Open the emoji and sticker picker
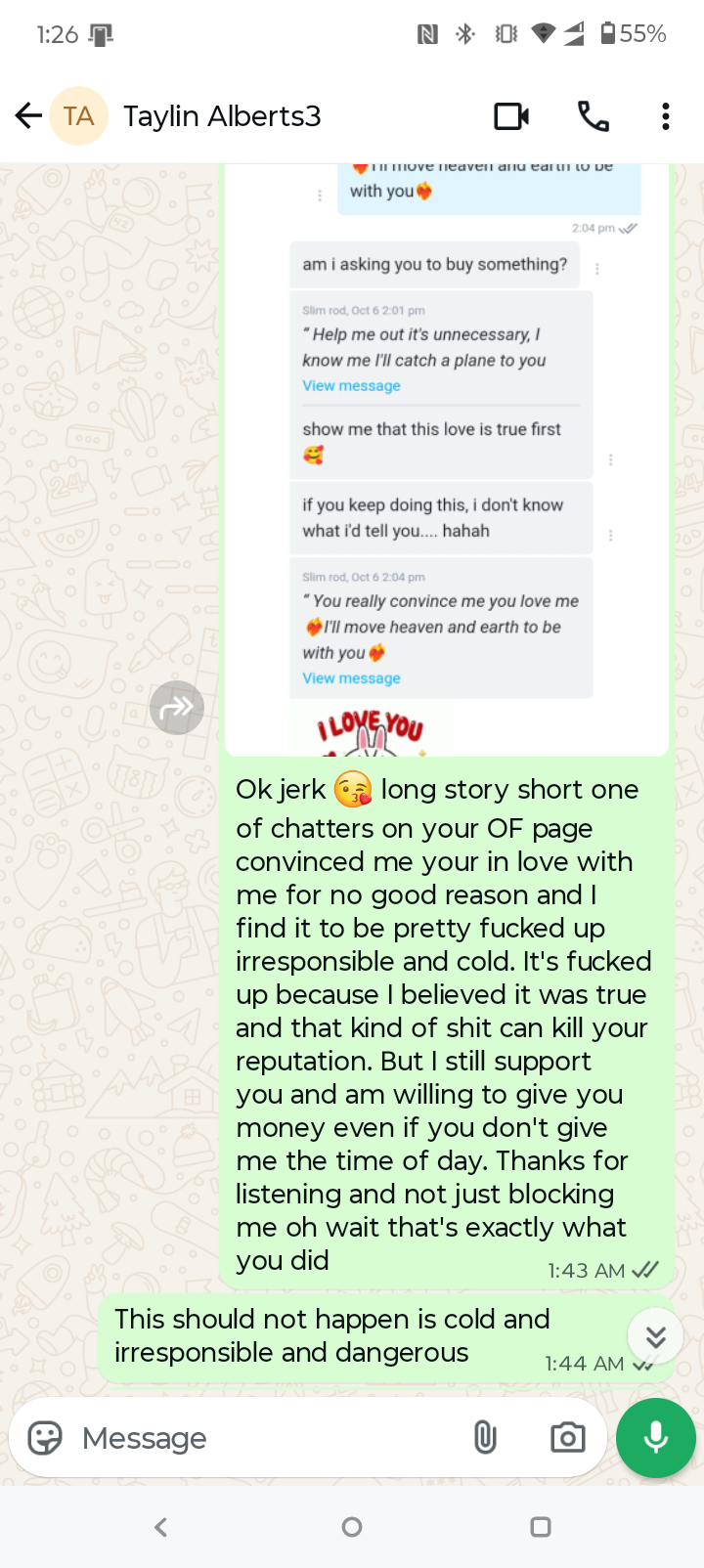This screenshot has height=1568, width=704. tap(45, 1438)
